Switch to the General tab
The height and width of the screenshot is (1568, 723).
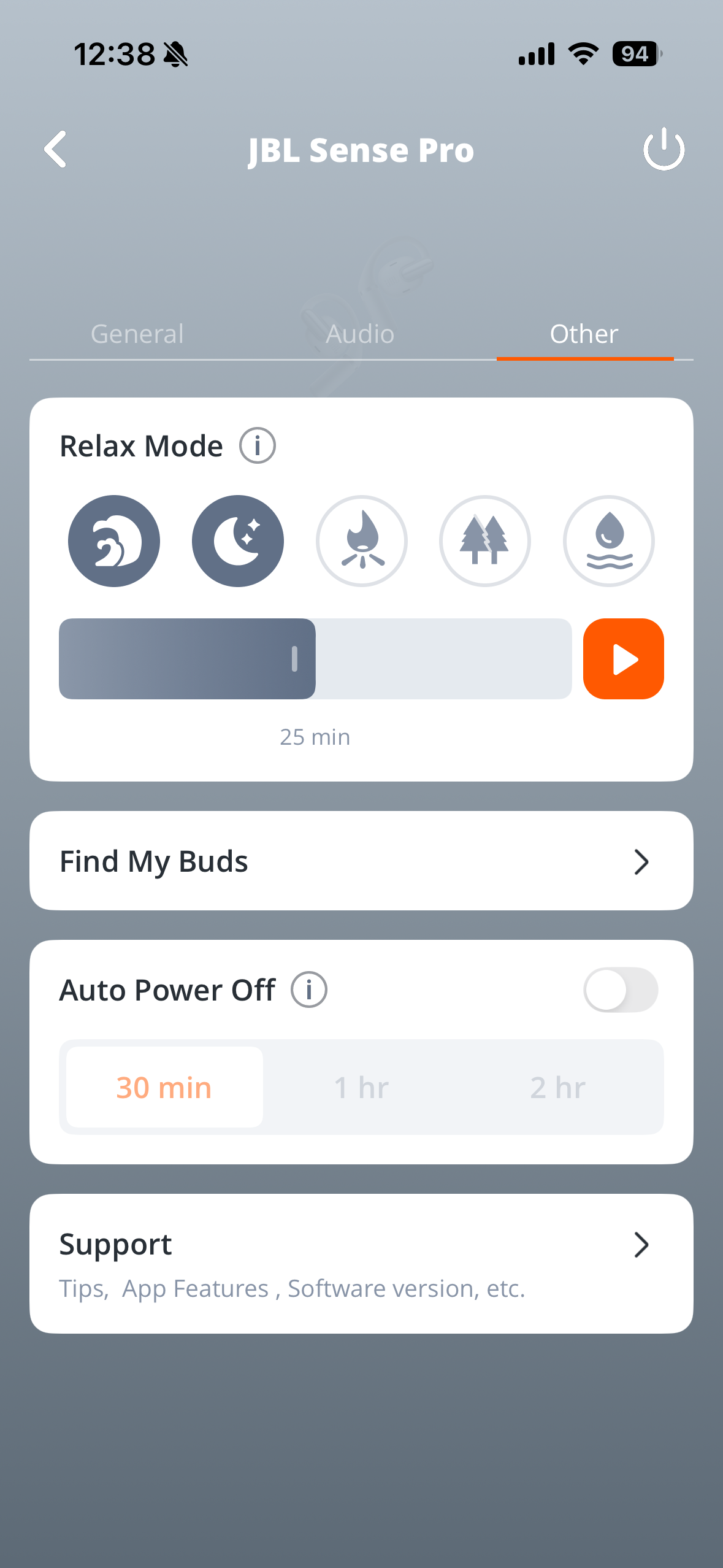[137, 334]
